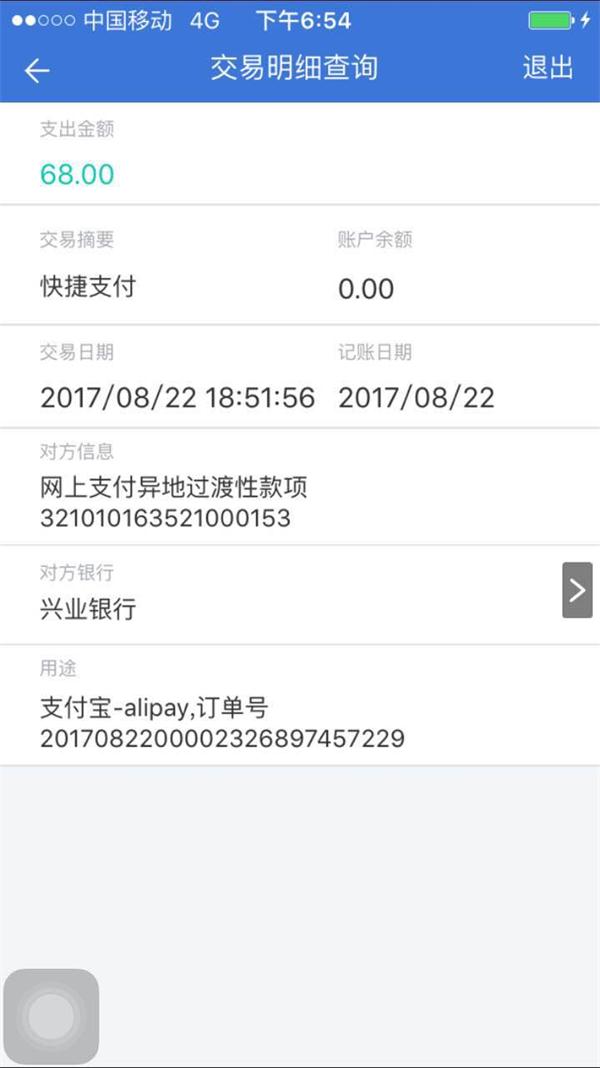Tap the AssistiveTouch floating button
This screenshot has width=600, height=1068.
(51, 1016)
